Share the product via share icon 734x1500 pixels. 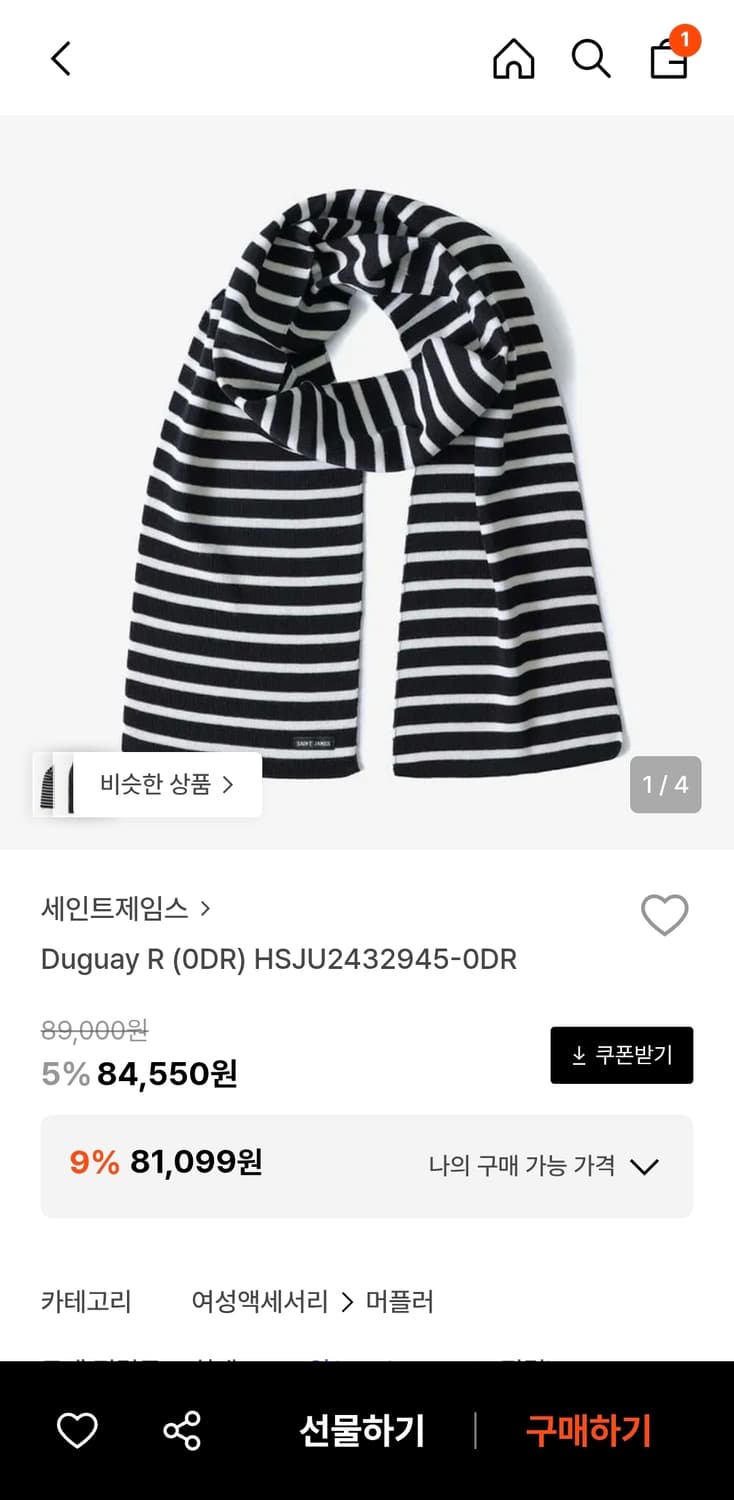click(x=182, y=1432)
